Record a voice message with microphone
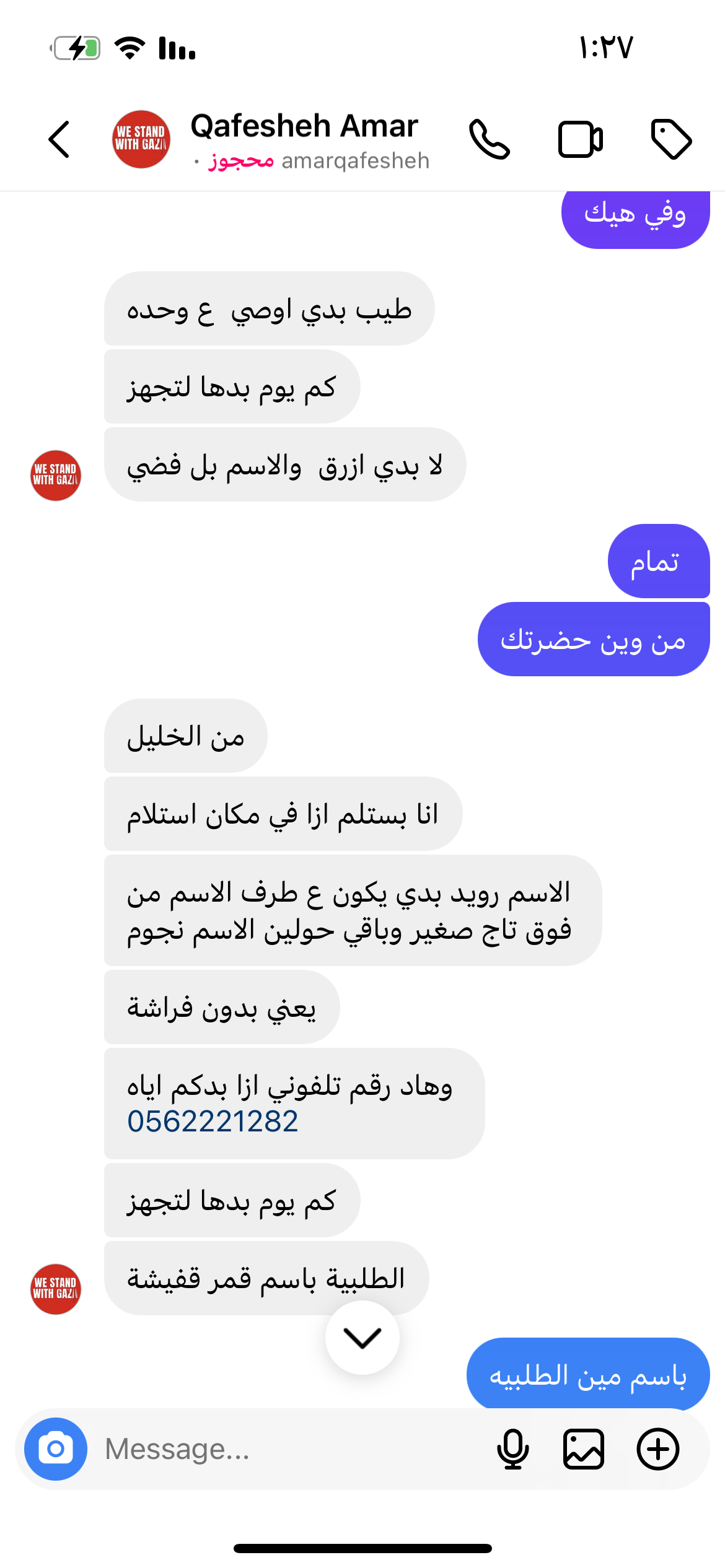725x1568 pixels. point(513,1449)
